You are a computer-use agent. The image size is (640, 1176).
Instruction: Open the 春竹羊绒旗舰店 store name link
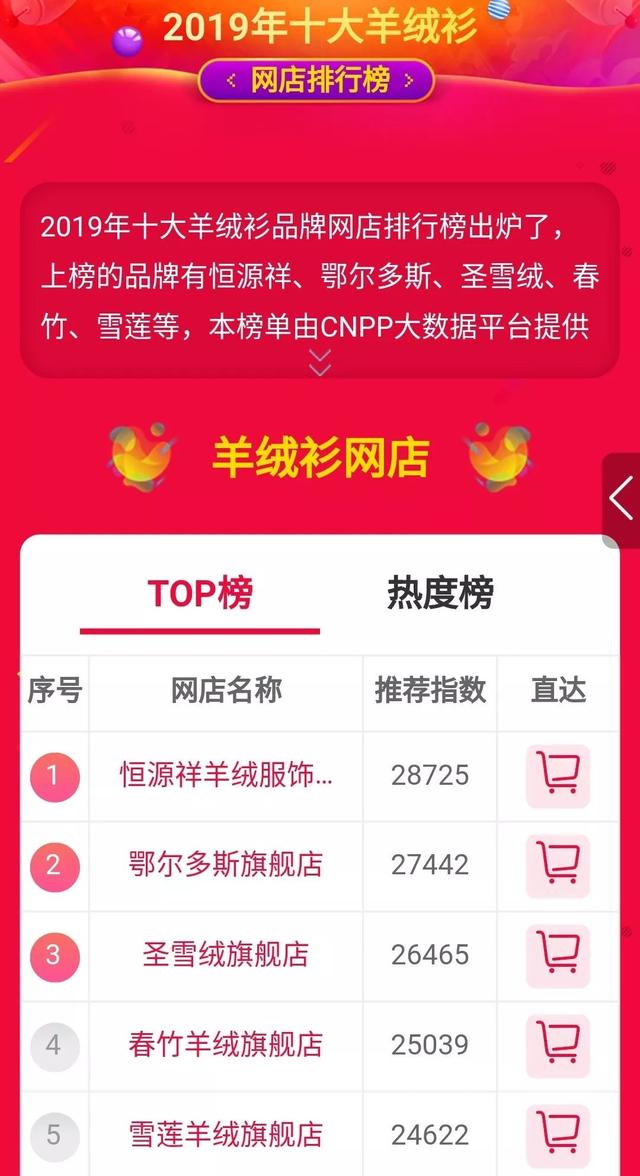tap(226, 1045)
